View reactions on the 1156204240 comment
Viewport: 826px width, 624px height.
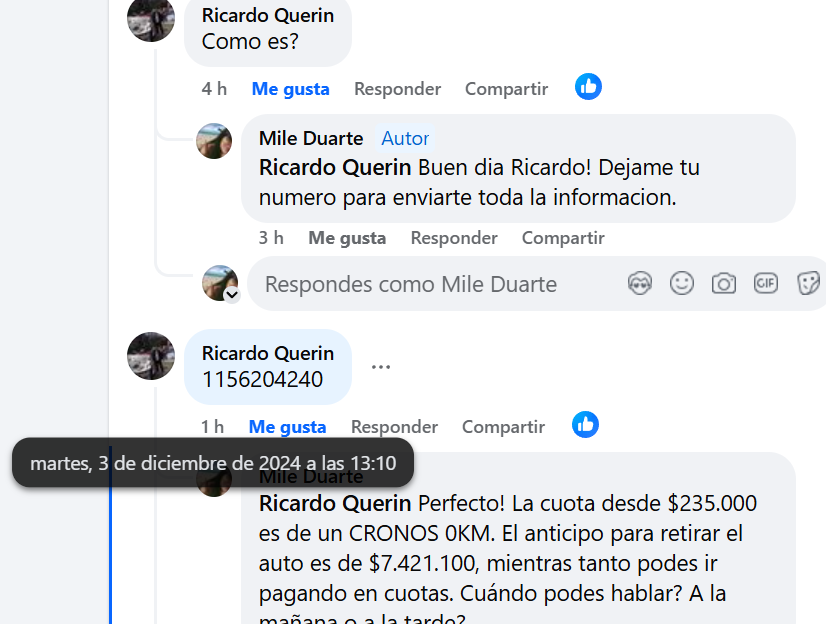(x=585, y=425)
